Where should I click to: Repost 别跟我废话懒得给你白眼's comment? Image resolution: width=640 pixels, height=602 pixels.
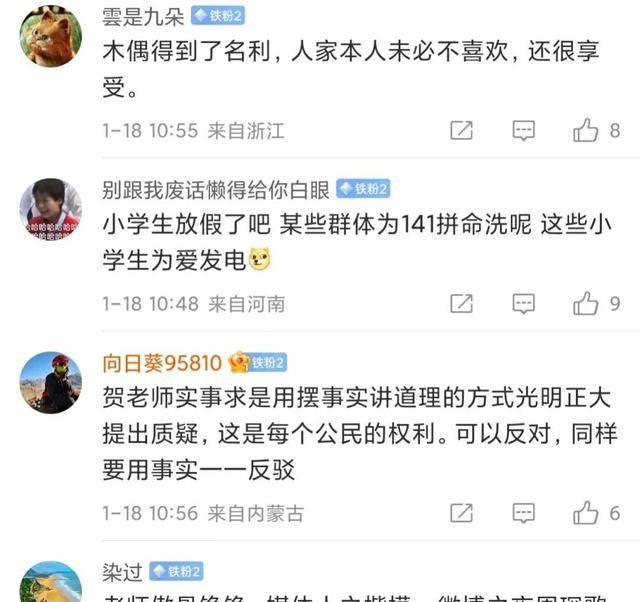[x=461, y=303]
